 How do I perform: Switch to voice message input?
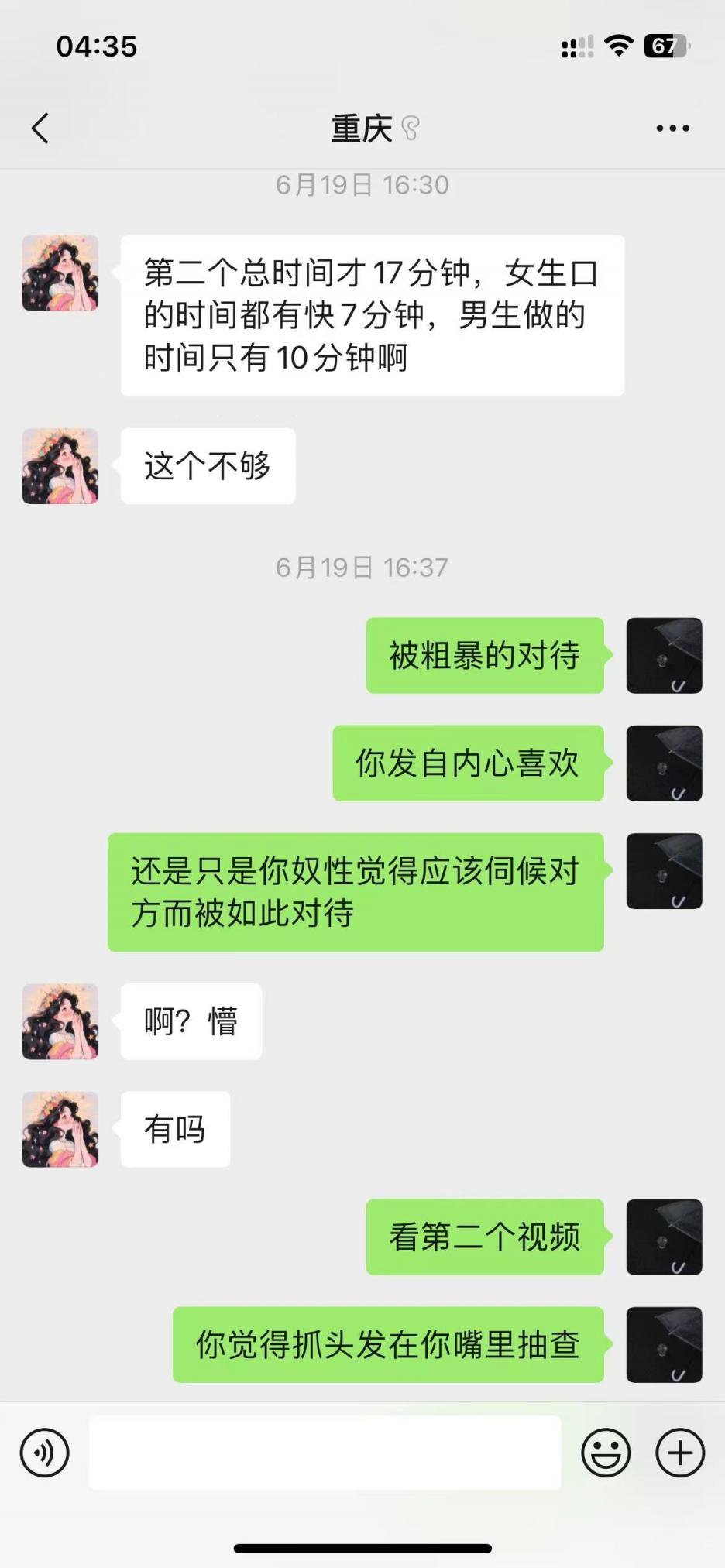click(x=45, y=1453)
